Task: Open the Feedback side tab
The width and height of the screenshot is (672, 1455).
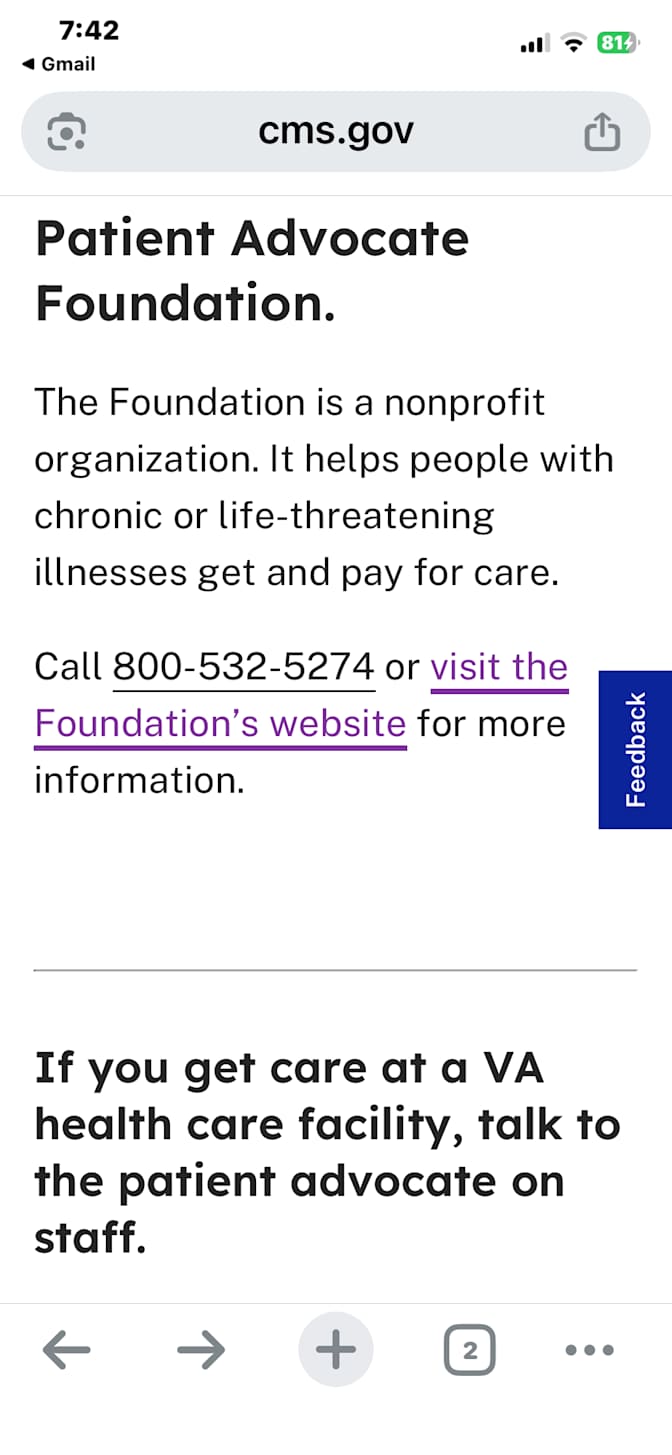Action: [635, 750]
